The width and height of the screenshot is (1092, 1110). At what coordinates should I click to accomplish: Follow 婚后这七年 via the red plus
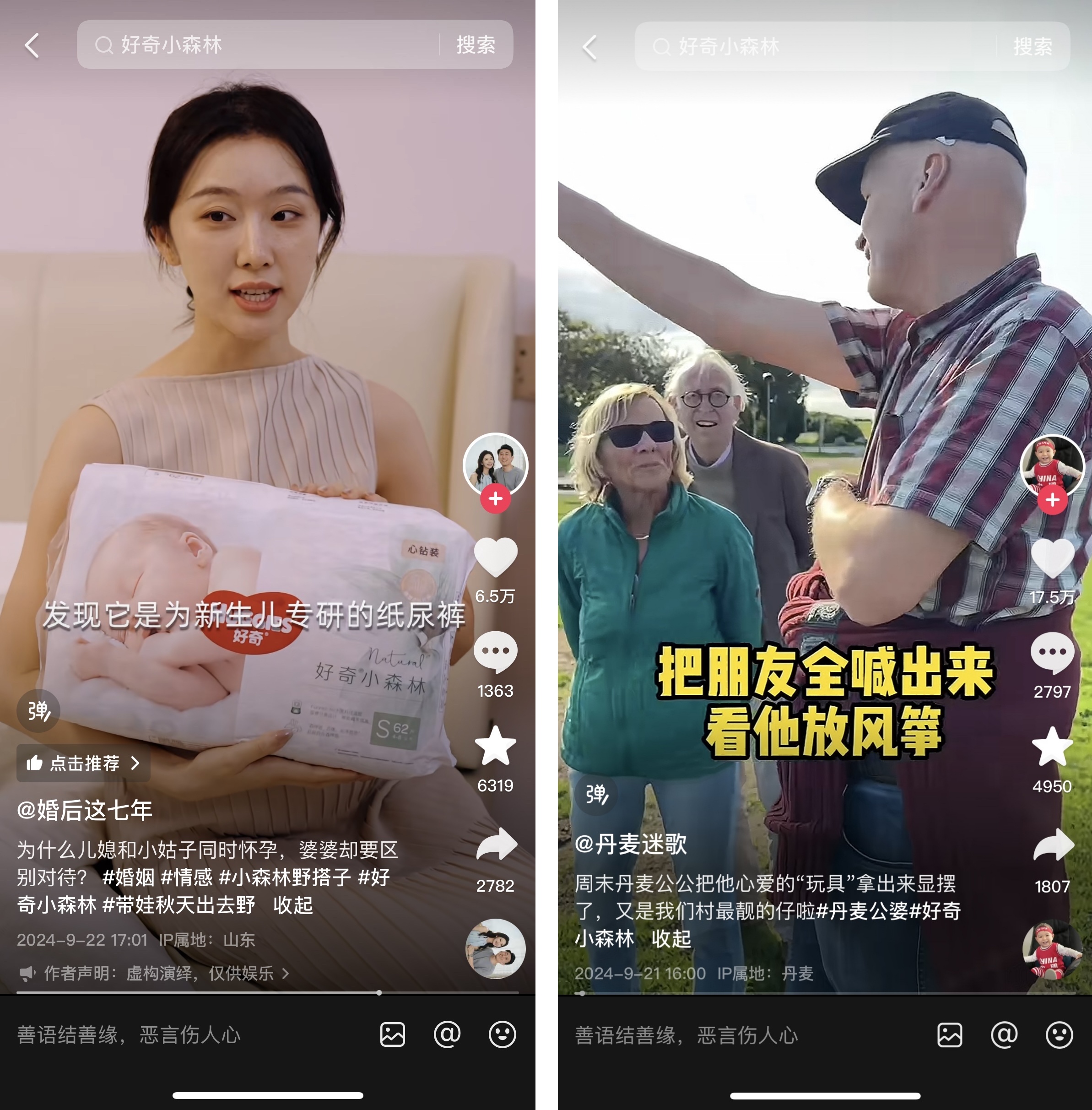496,498
